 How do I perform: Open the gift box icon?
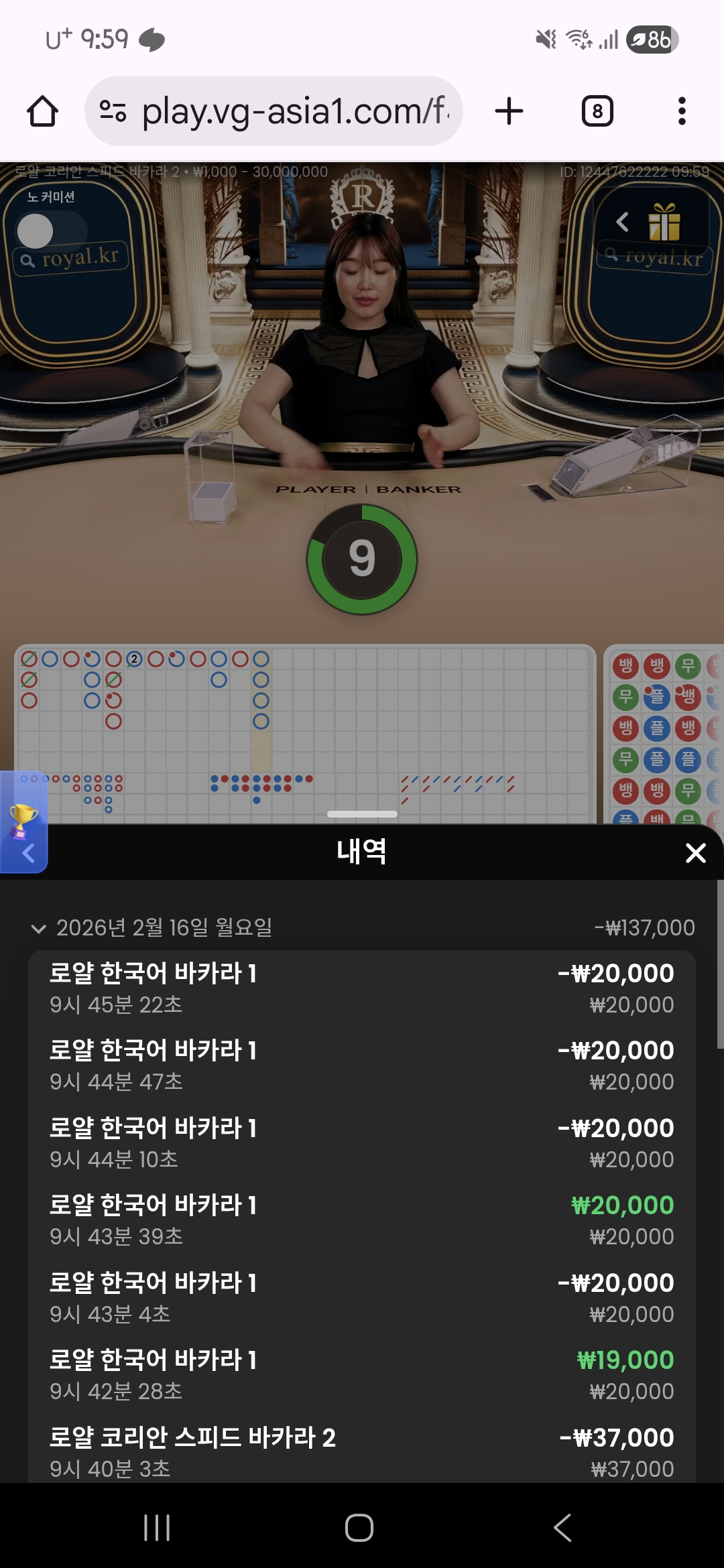point(664,222)
